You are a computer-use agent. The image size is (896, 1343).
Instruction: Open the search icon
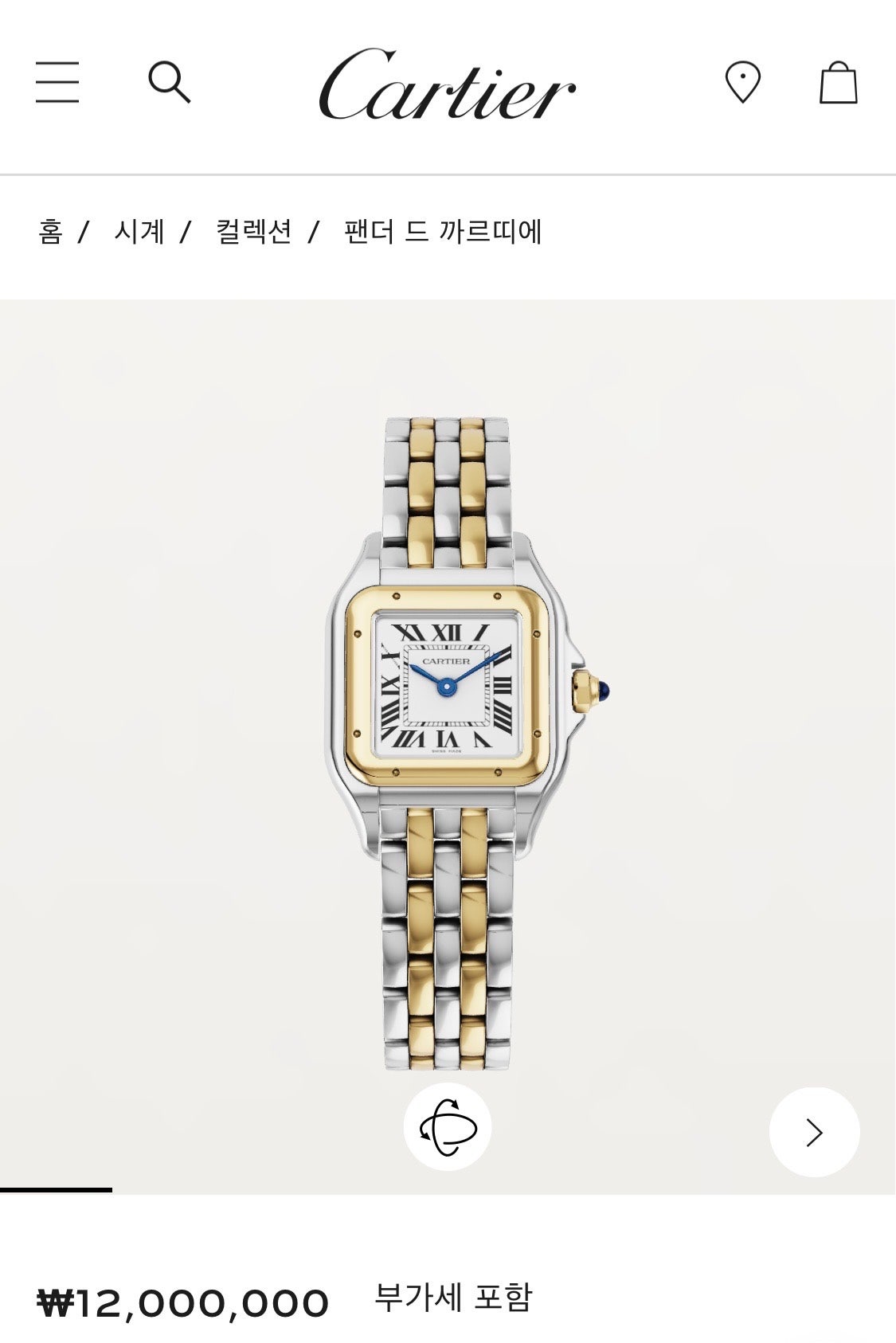tap(169, 82)
